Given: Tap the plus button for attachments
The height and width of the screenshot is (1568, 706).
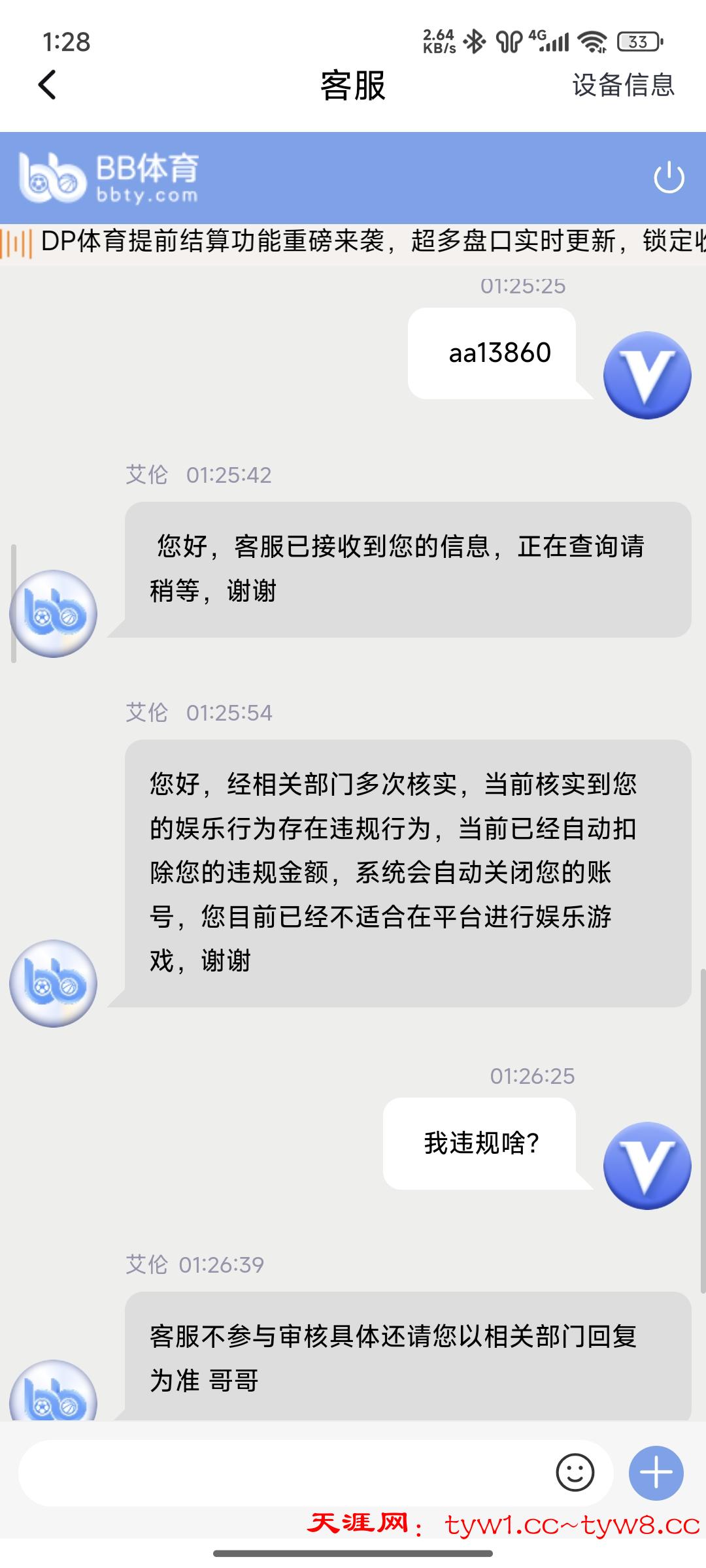Looking at the screenshot, I should pos(656,1473).
